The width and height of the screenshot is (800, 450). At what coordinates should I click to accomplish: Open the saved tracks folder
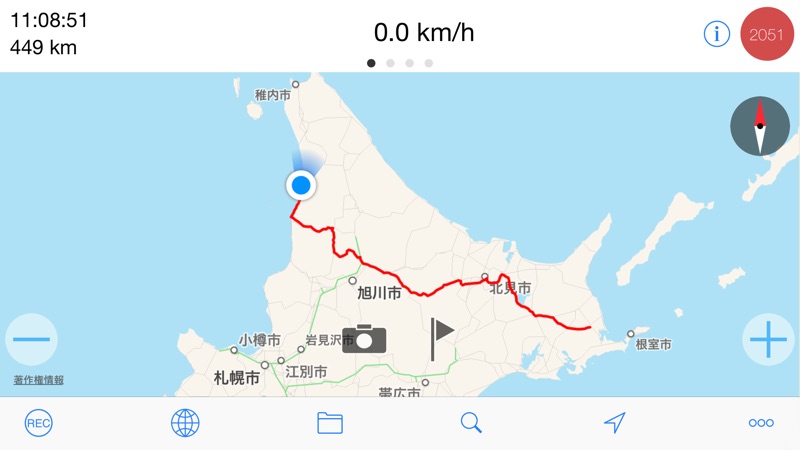[x=330, y=423]
